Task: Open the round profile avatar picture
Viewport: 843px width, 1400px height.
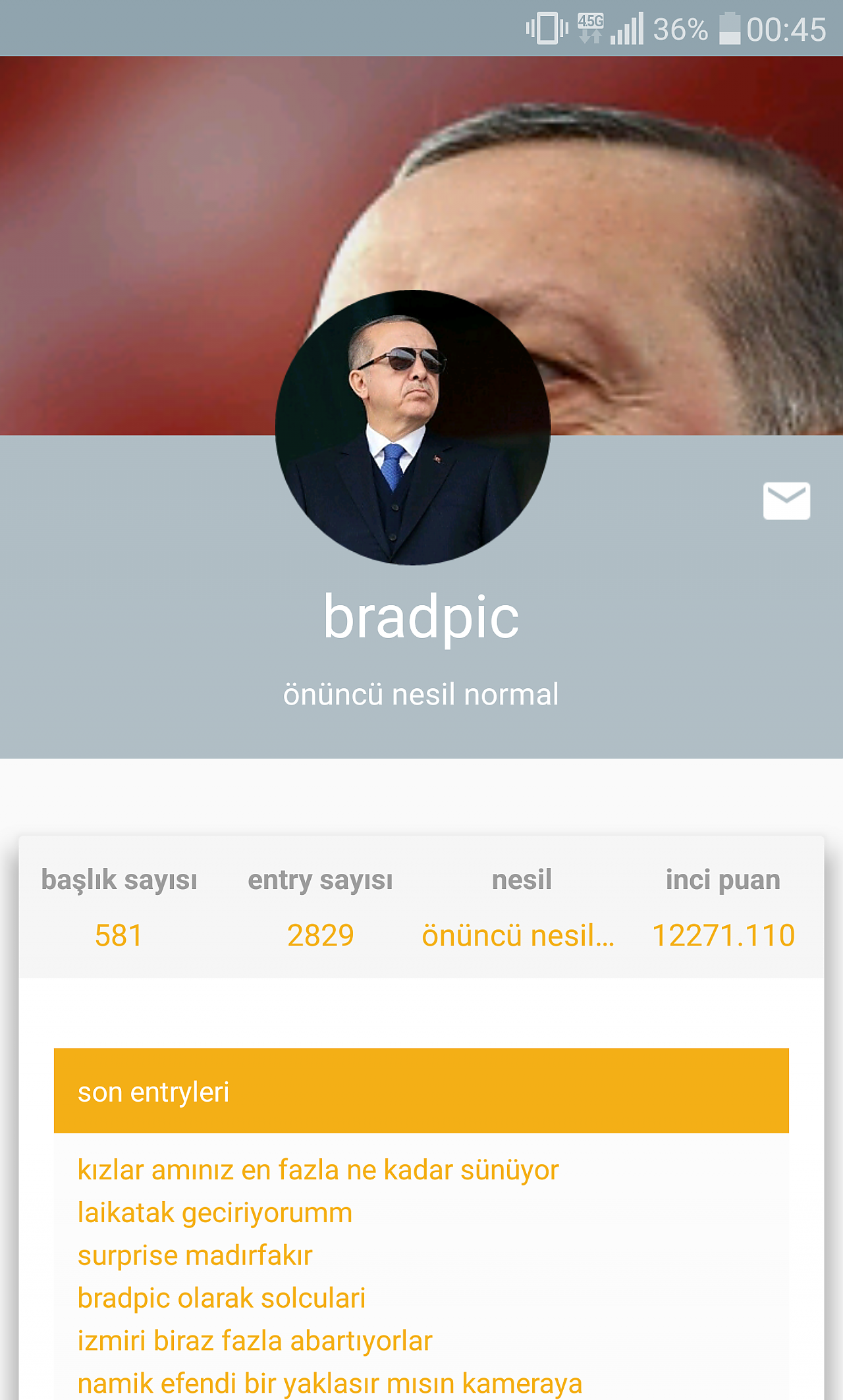Action: (413, 427)
